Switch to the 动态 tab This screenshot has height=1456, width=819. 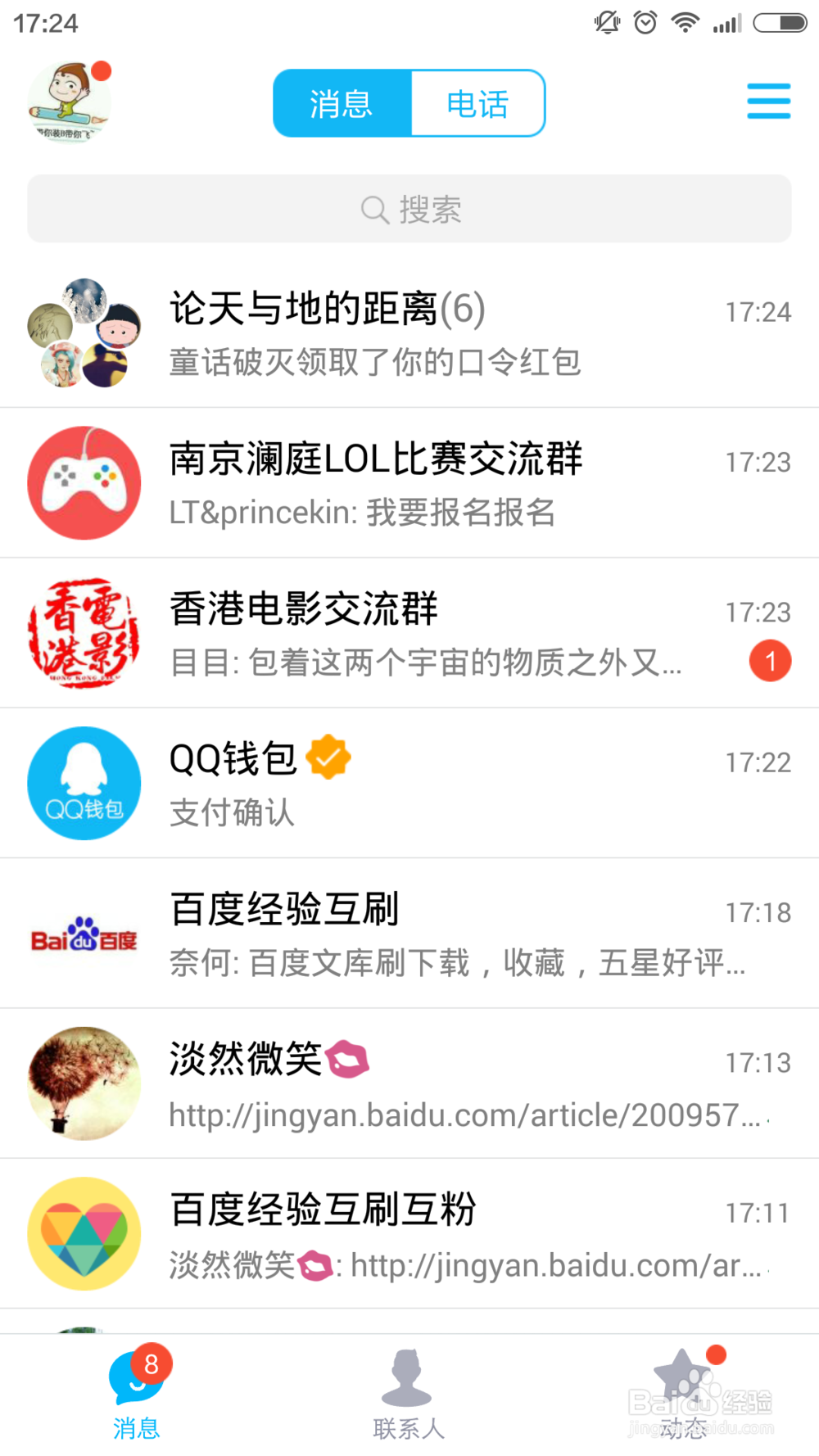point(683,1394)
